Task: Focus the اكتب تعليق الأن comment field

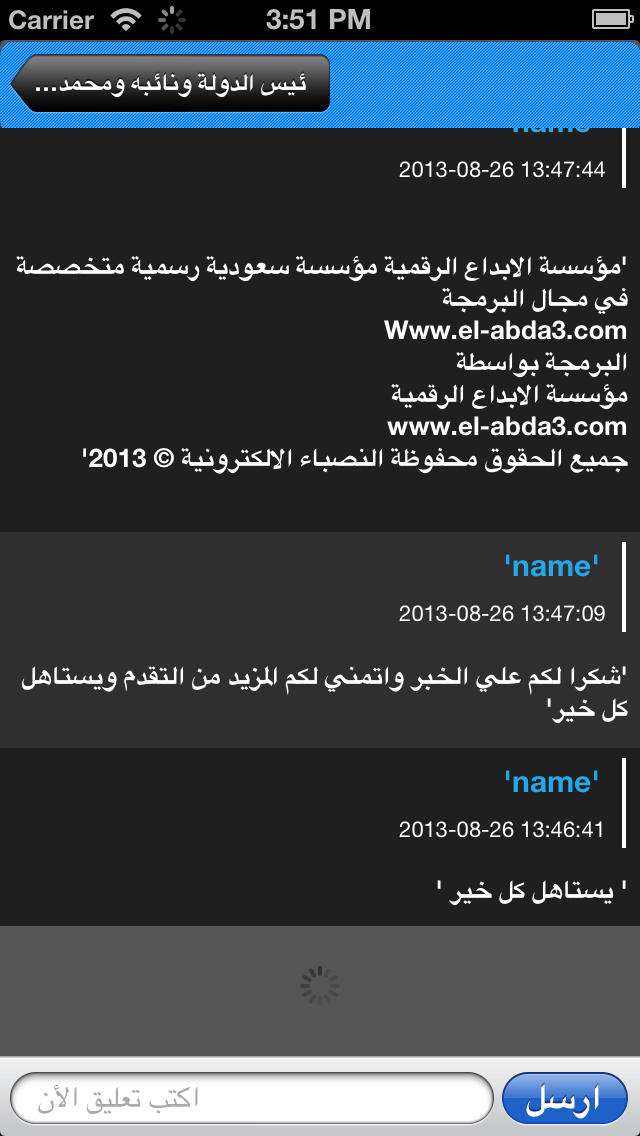Action: (252, 1098)
